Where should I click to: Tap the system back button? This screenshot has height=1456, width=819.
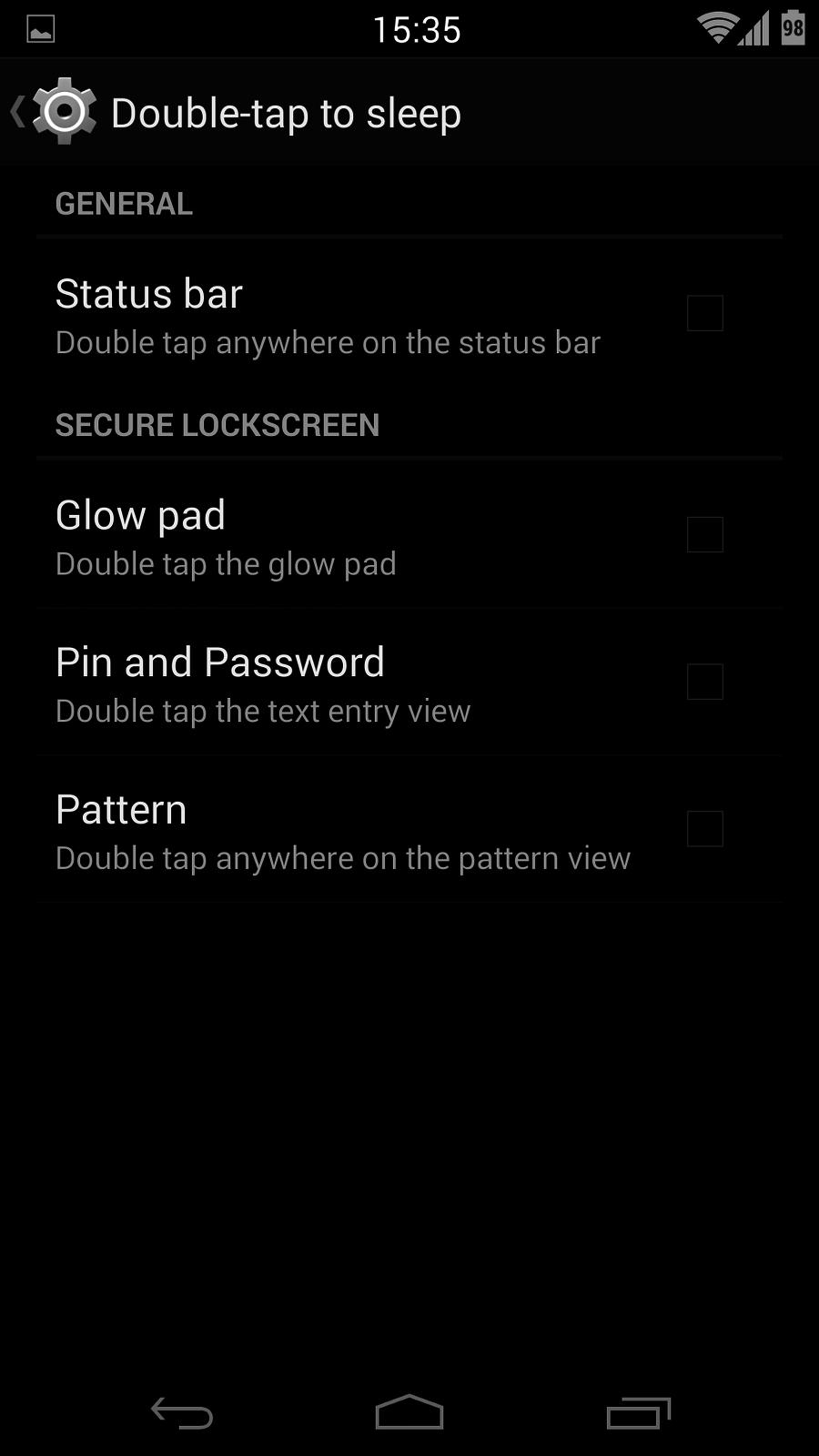tap(182, 1412)
